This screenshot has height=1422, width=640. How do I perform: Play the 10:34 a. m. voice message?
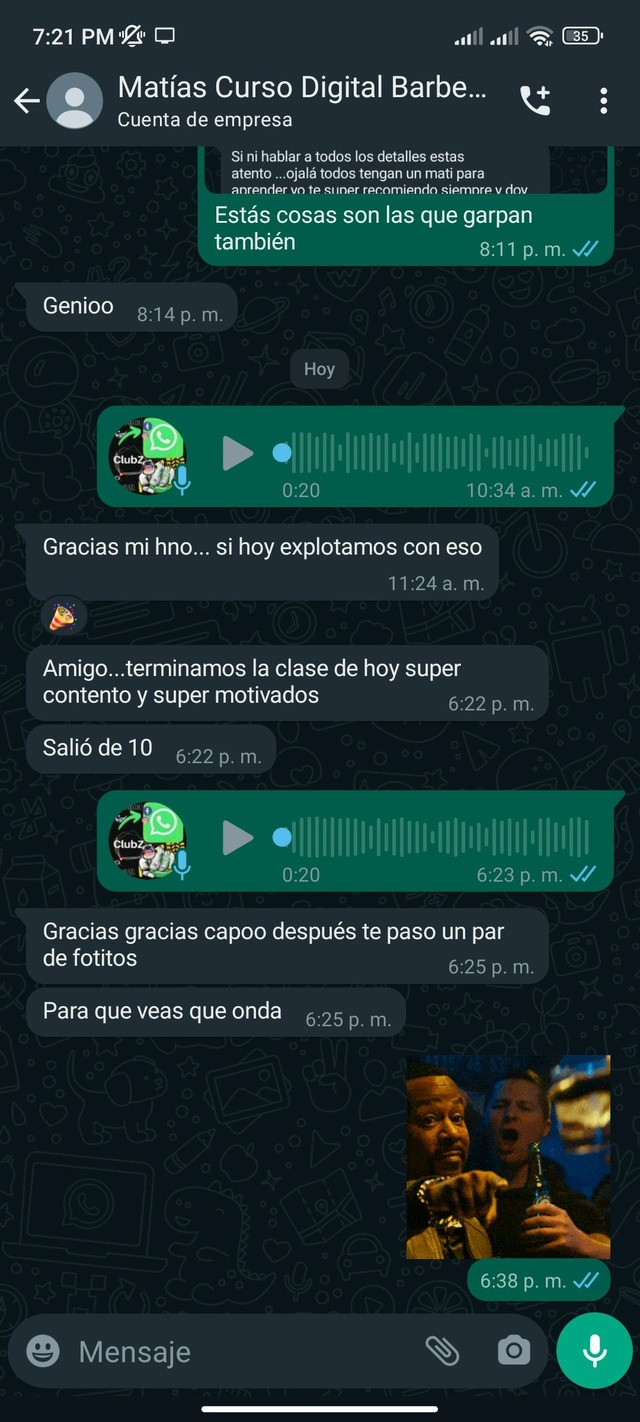coord(237,453)
